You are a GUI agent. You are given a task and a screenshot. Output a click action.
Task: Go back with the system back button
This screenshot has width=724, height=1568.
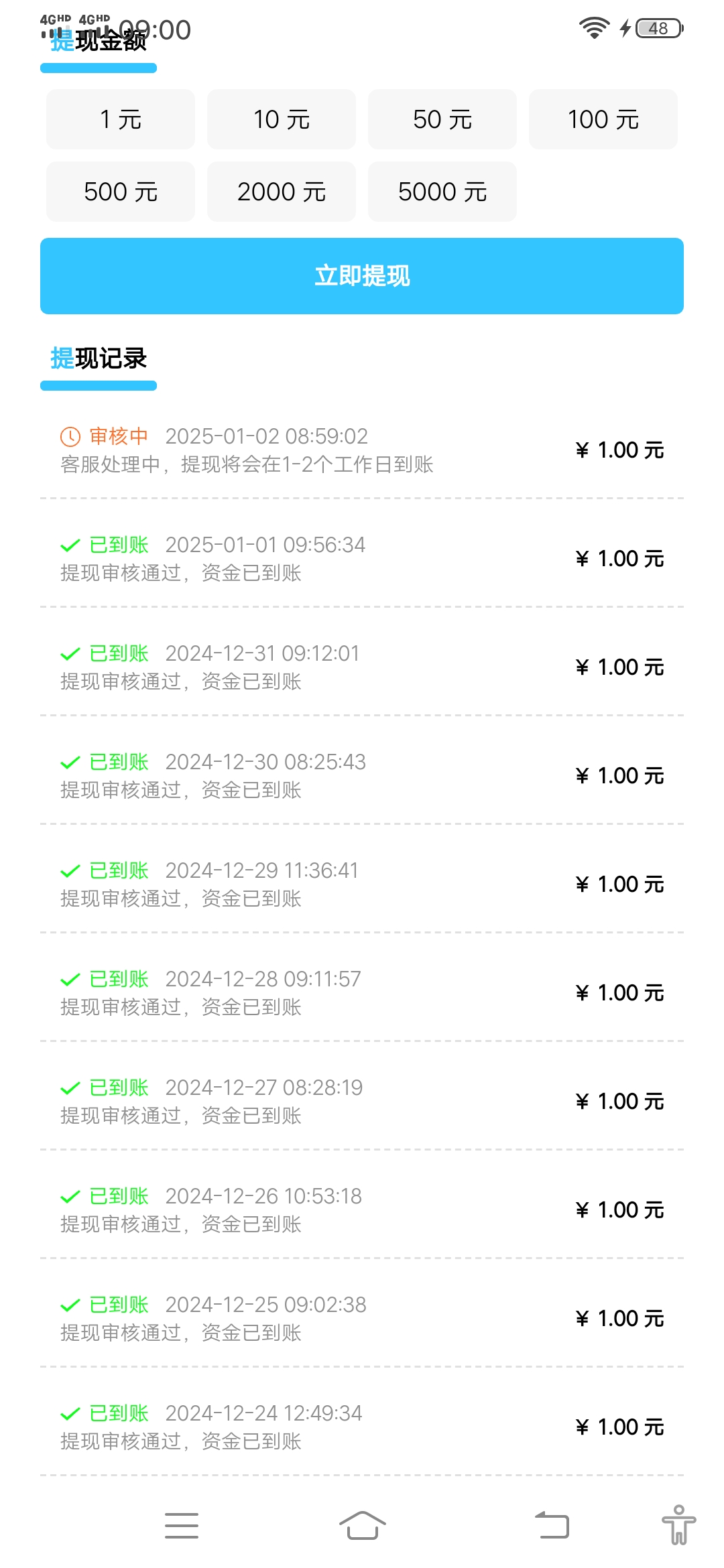tap(552, 1526)
